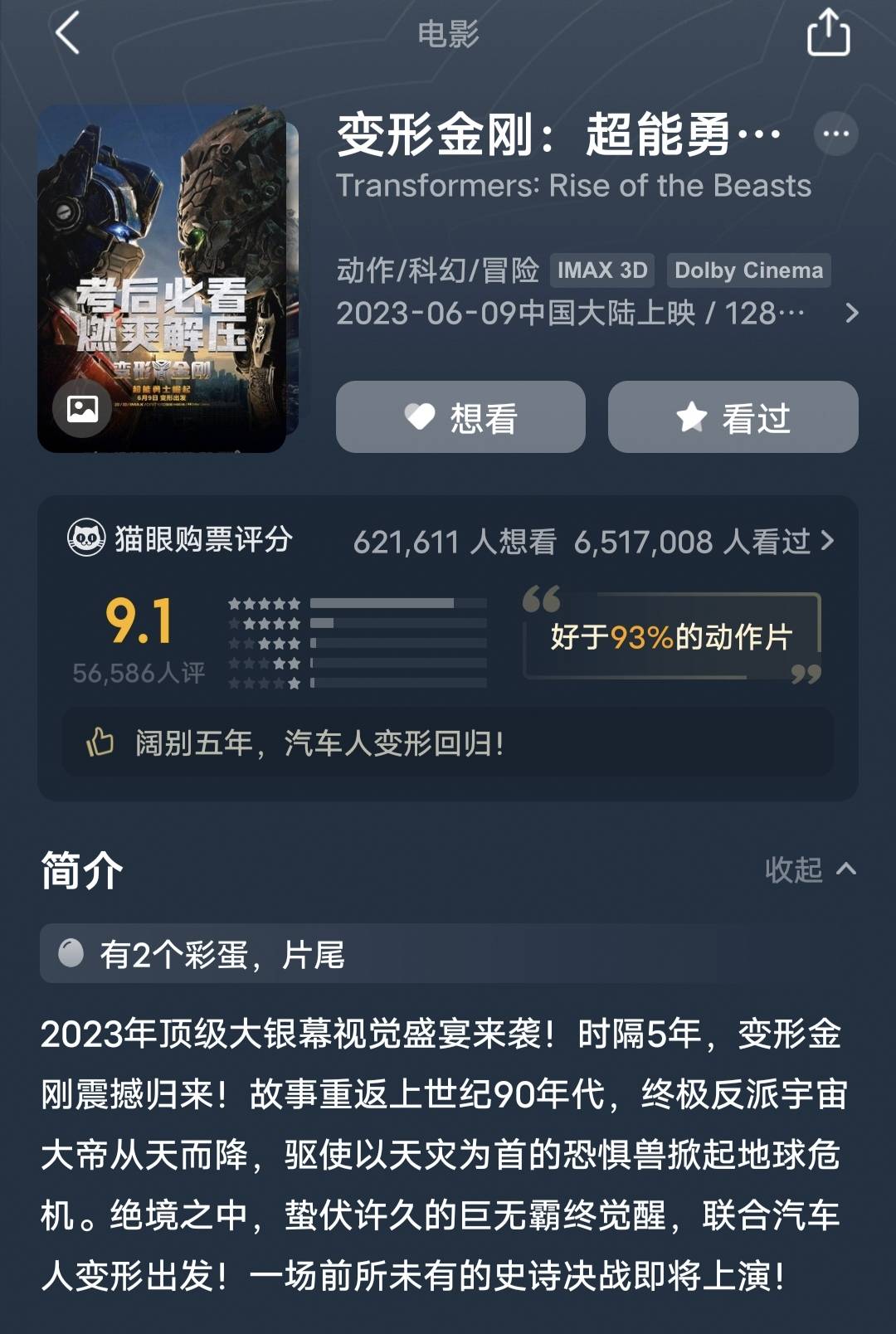Screen dimensions: 896x1334
Task: Open audience list via chevron after 人看过
Action: click(826, 542)
